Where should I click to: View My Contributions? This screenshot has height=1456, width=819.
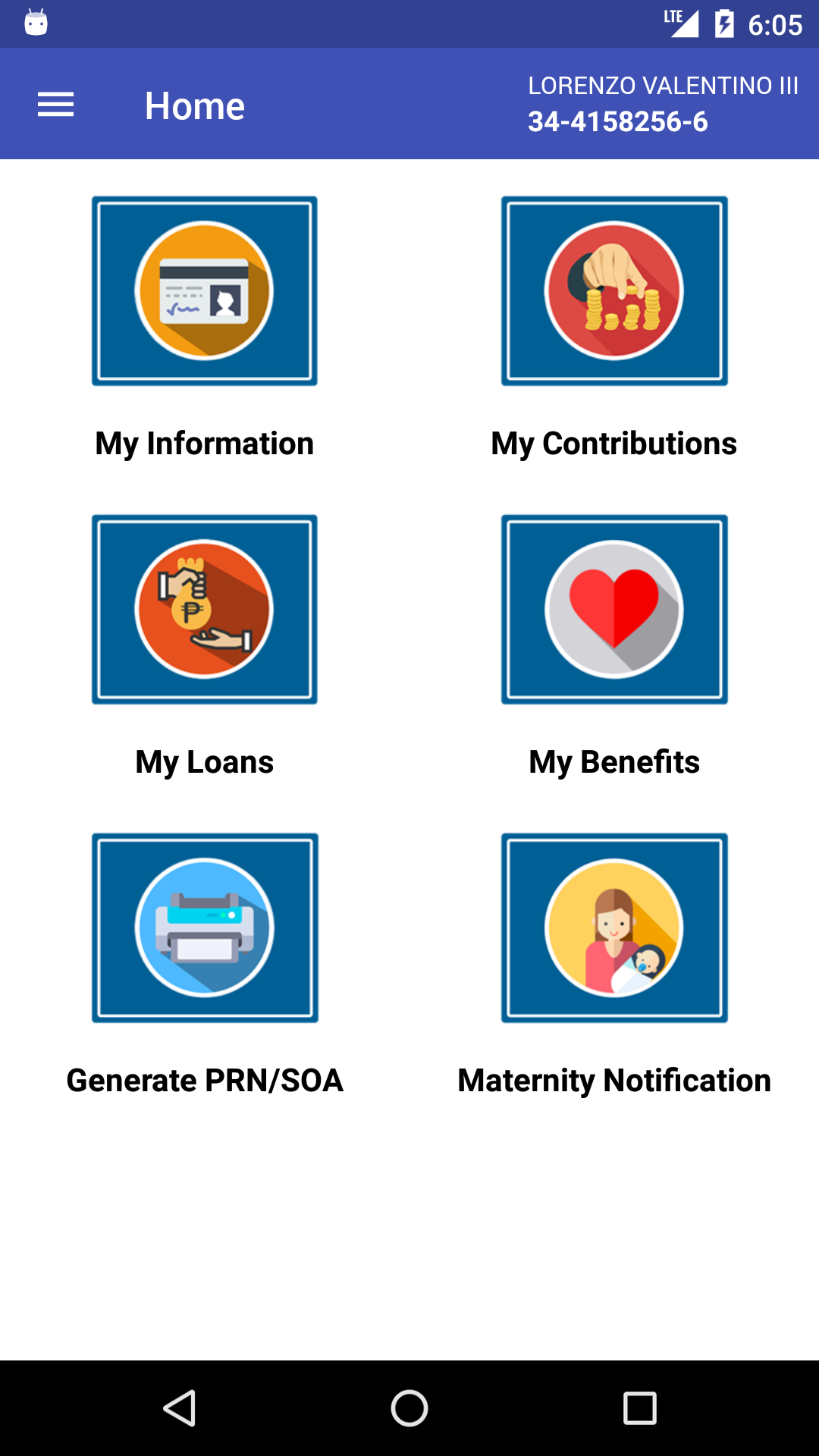614,291
